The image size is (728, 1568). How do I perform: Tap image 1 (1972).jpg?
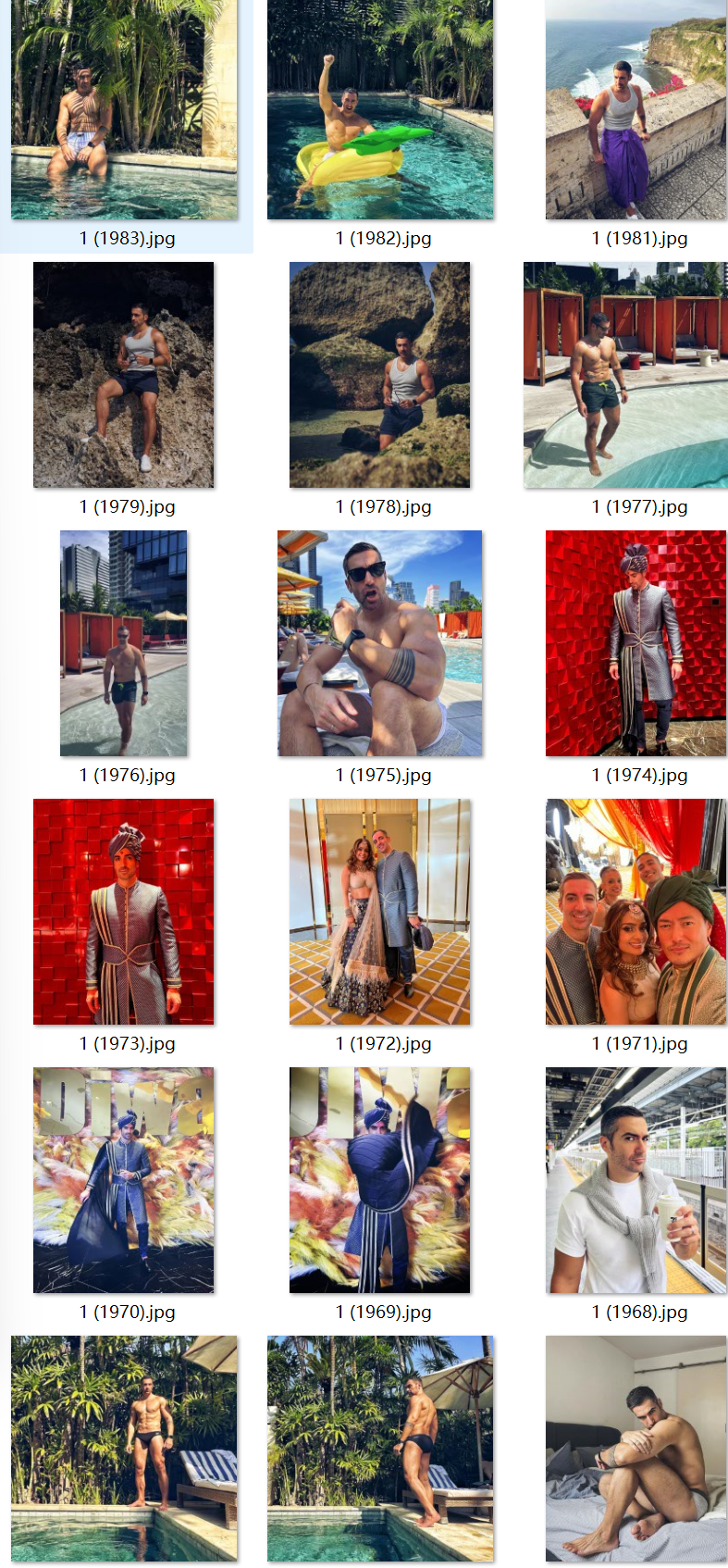tap(380, 912)
